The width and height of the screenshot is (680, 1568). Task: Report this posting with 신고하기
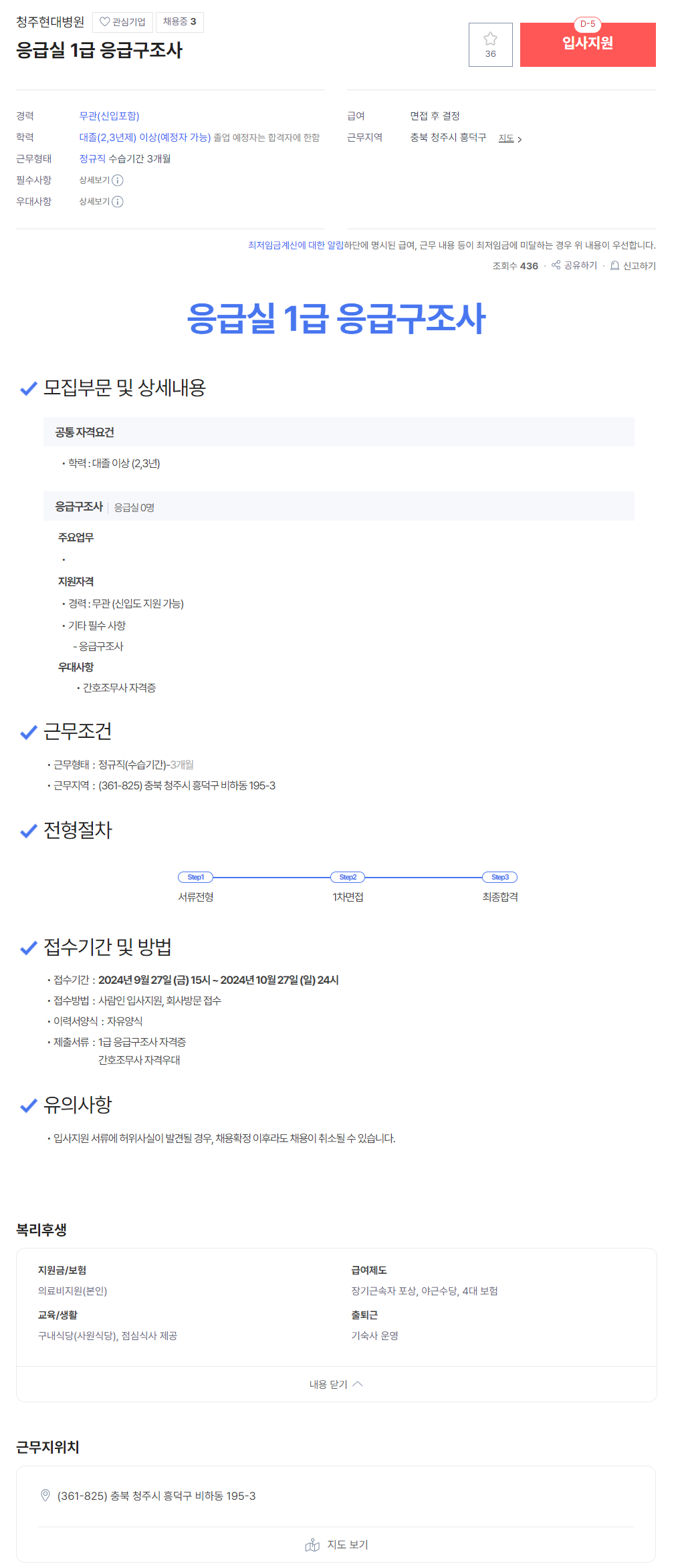click(633, 266)
